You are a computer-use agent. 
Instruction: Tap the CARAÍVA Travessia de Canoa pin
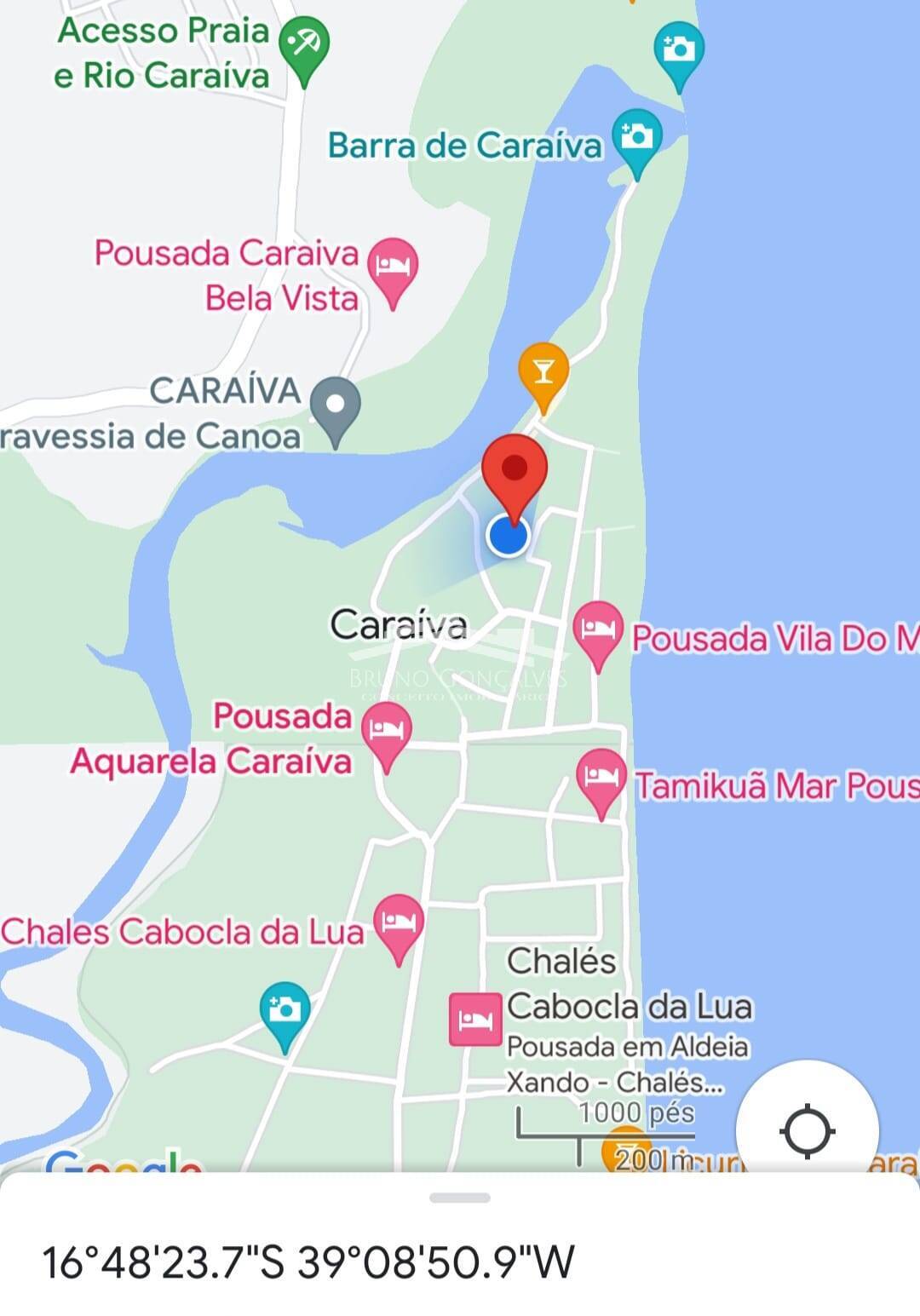[336, 407]
